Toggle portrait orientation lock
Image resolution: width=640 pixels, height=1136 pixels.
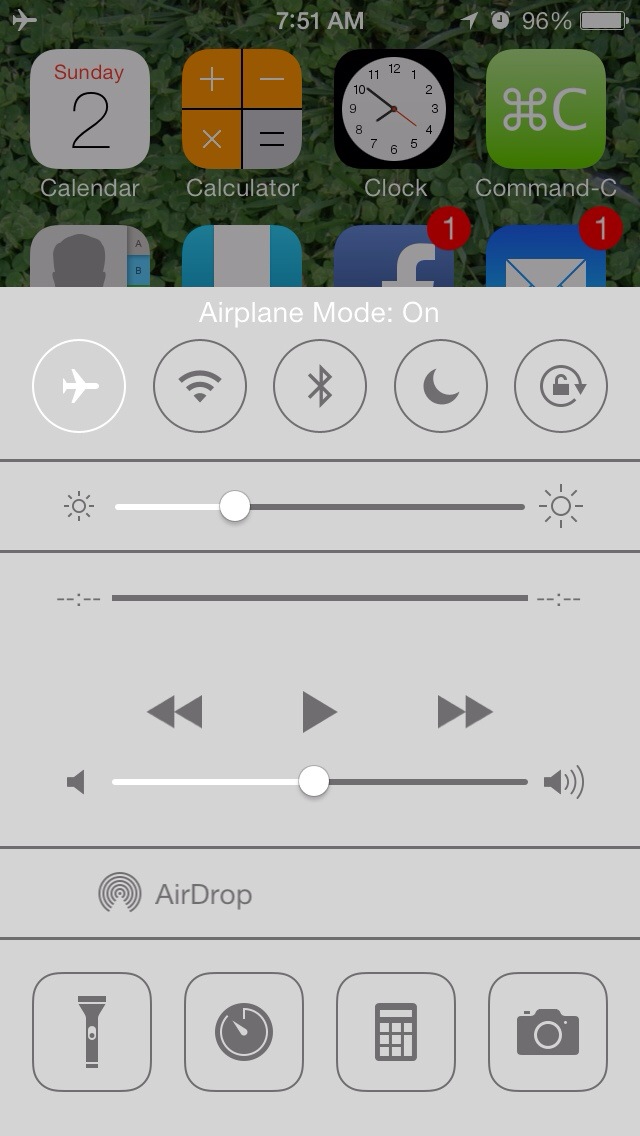click(561, 386)
